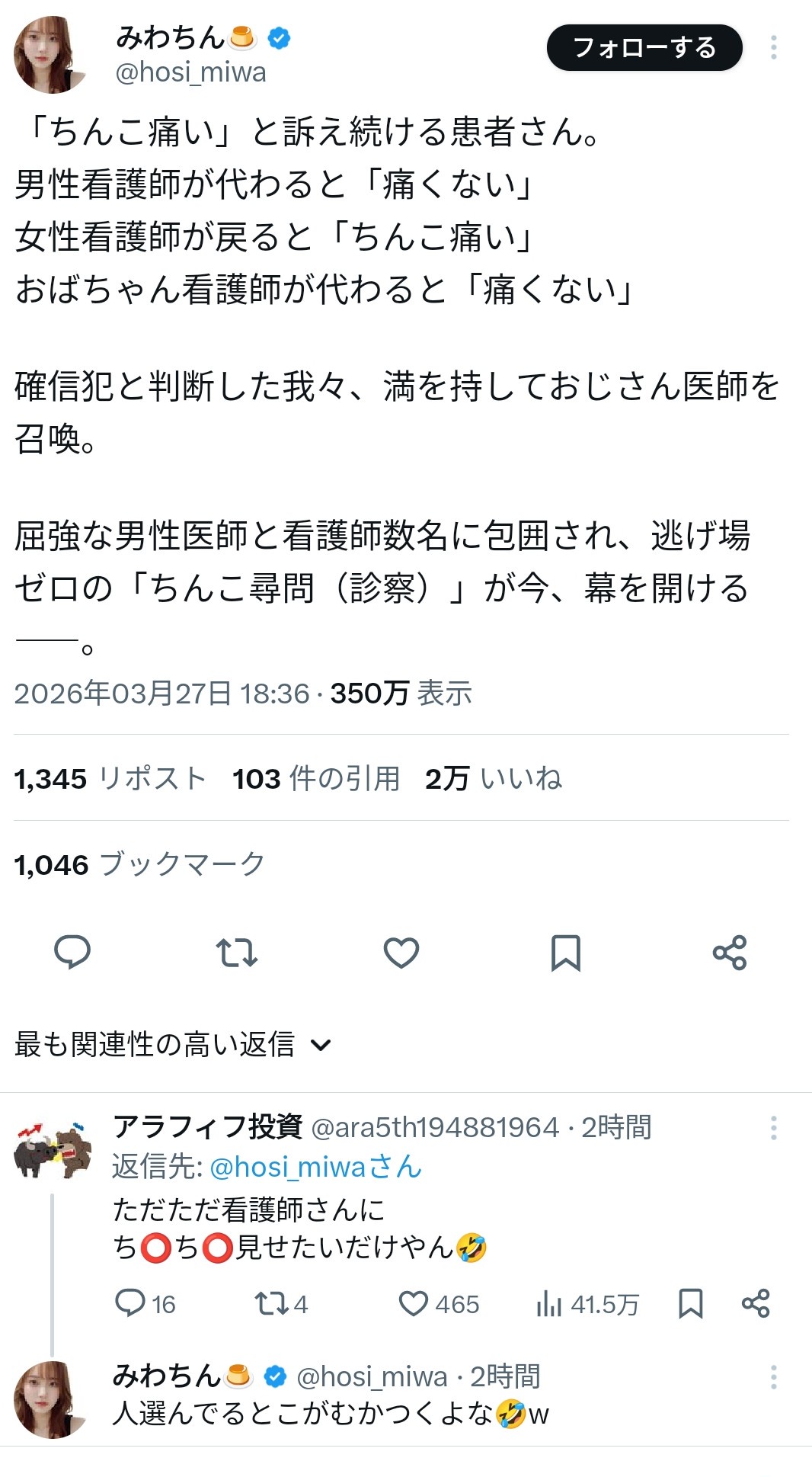
Task: Open みわちん's profile picture at top
Action: coord(50,55)
